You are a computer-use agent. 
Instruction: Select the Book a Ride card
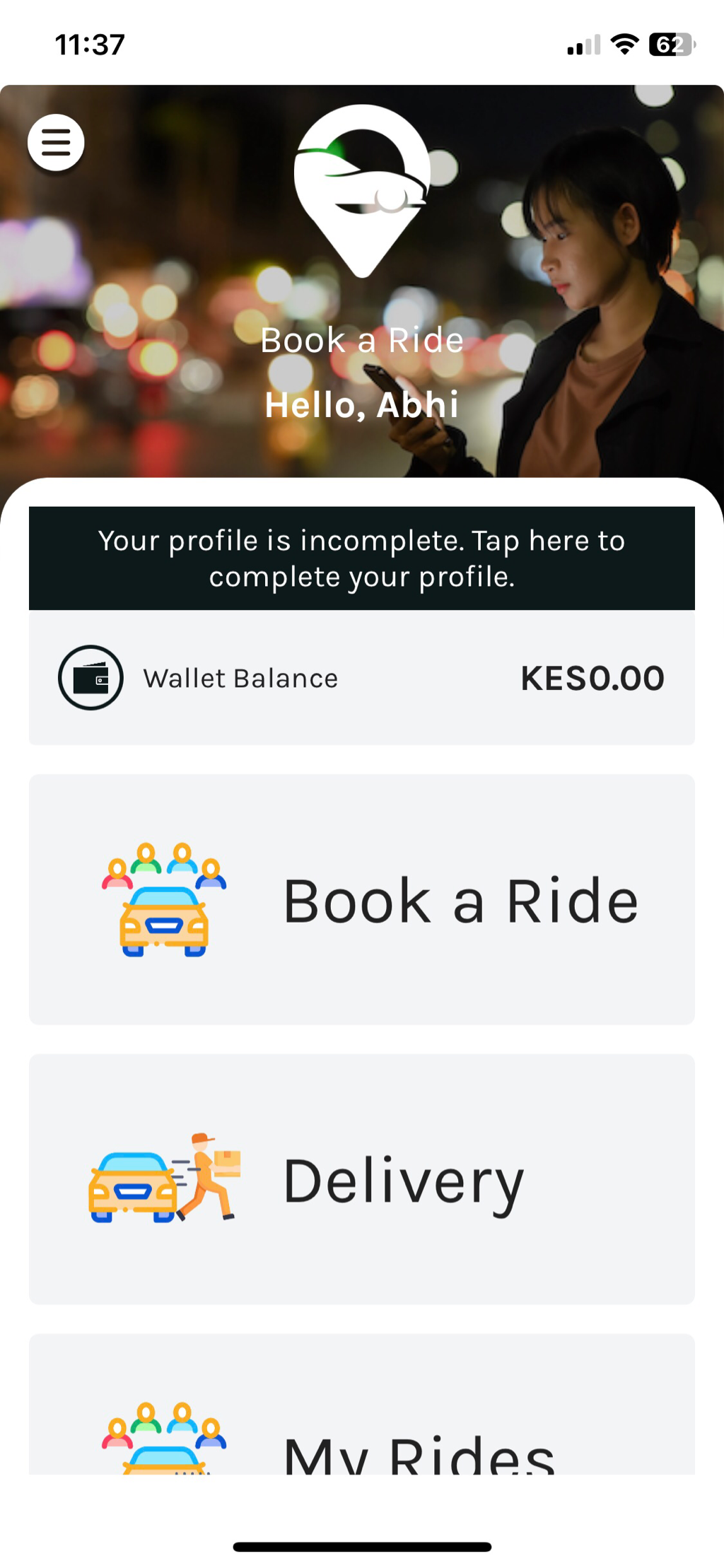point(361,899)
